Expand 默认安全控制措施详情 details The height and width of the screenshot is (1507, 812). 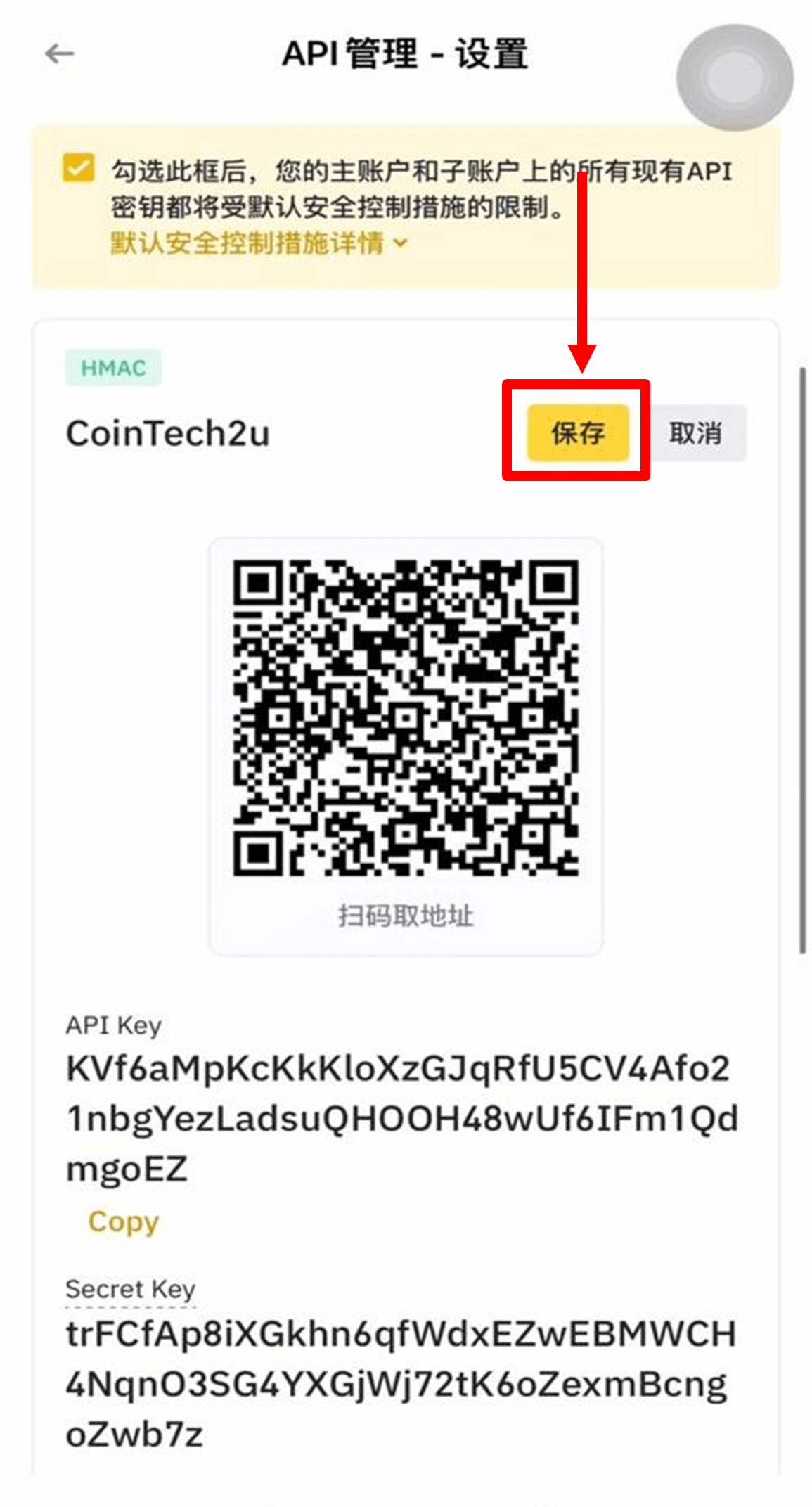pyautogui.click(x=258, y=243)
